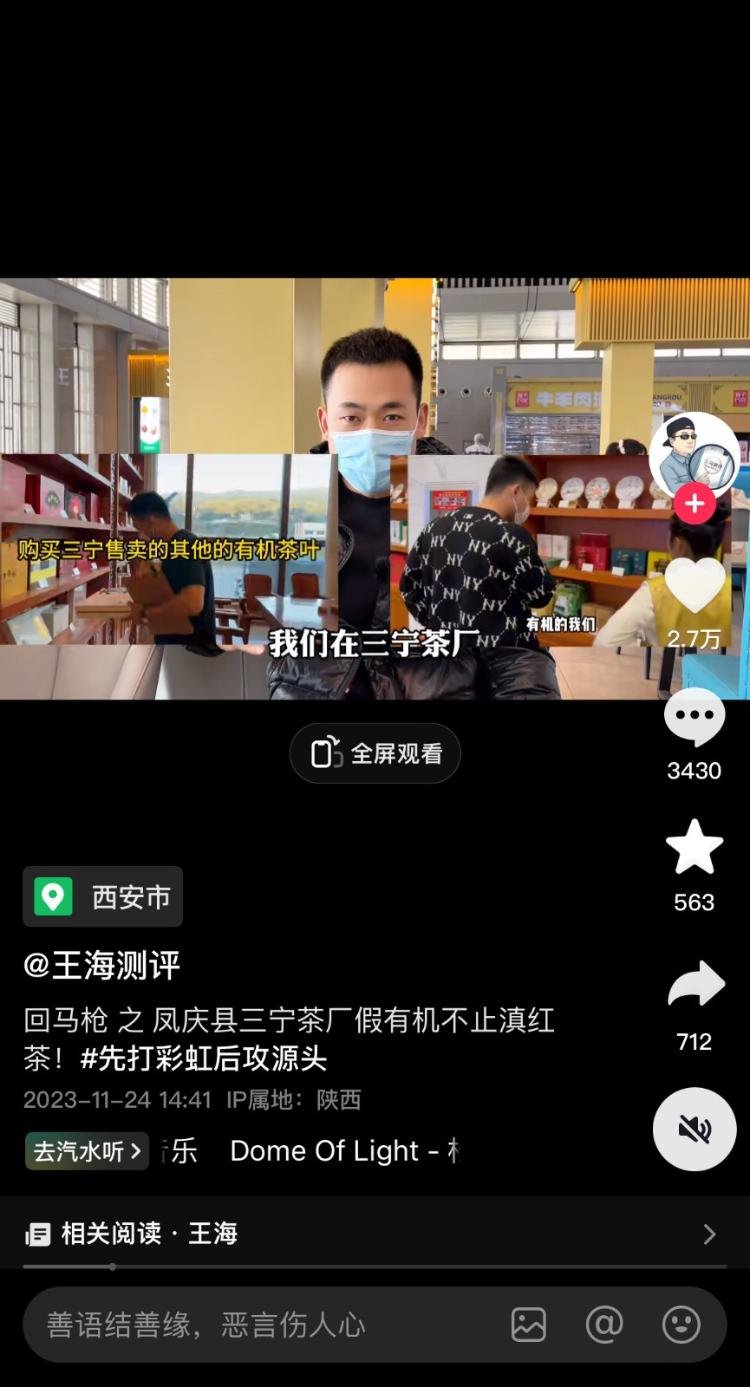The image size is (750, 1387).
Task: Save the video to favorites star
Action: click(694, 848)
